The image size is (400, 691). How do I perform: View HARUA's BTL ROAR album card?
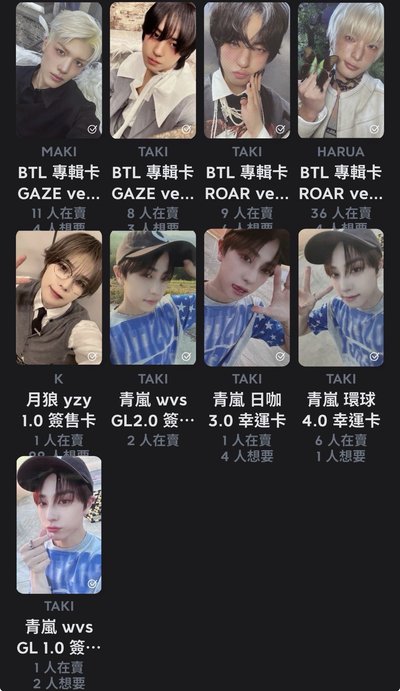click(341, 70)
